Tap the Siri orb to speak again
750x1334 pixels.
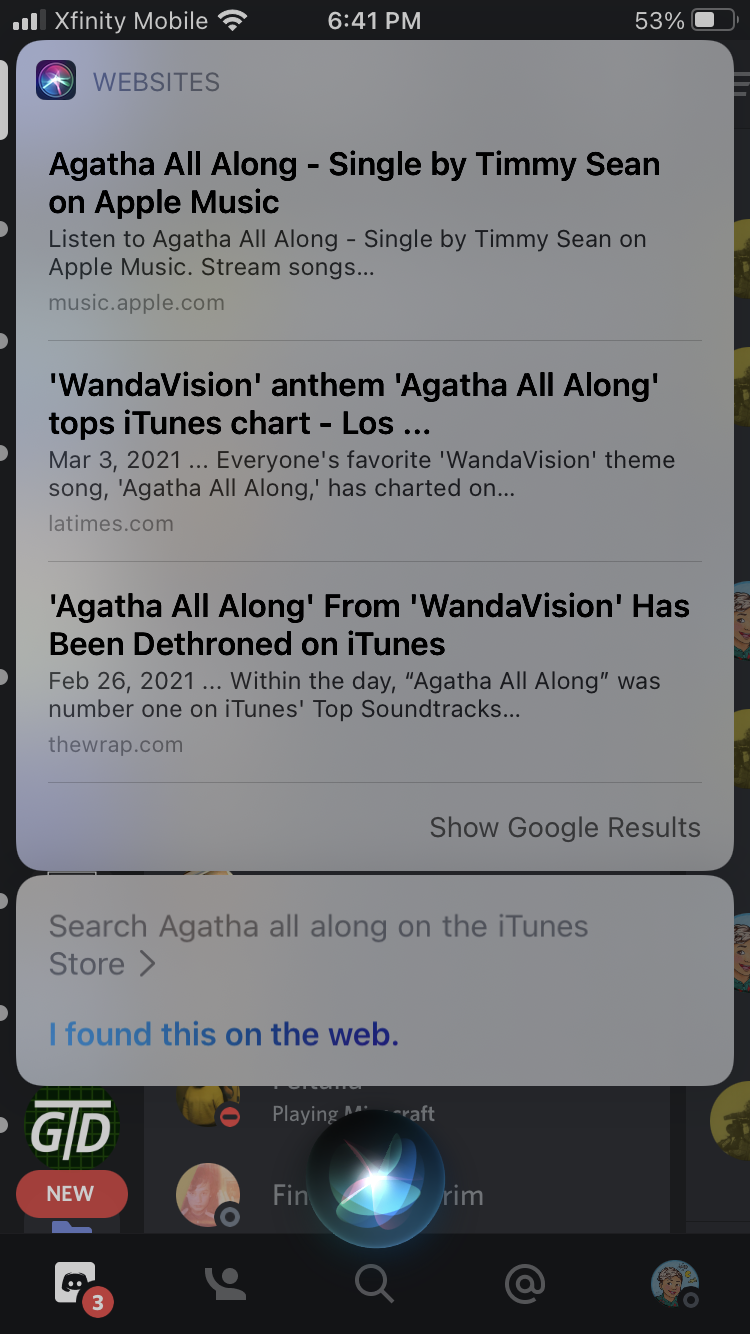pos(374,1180)
